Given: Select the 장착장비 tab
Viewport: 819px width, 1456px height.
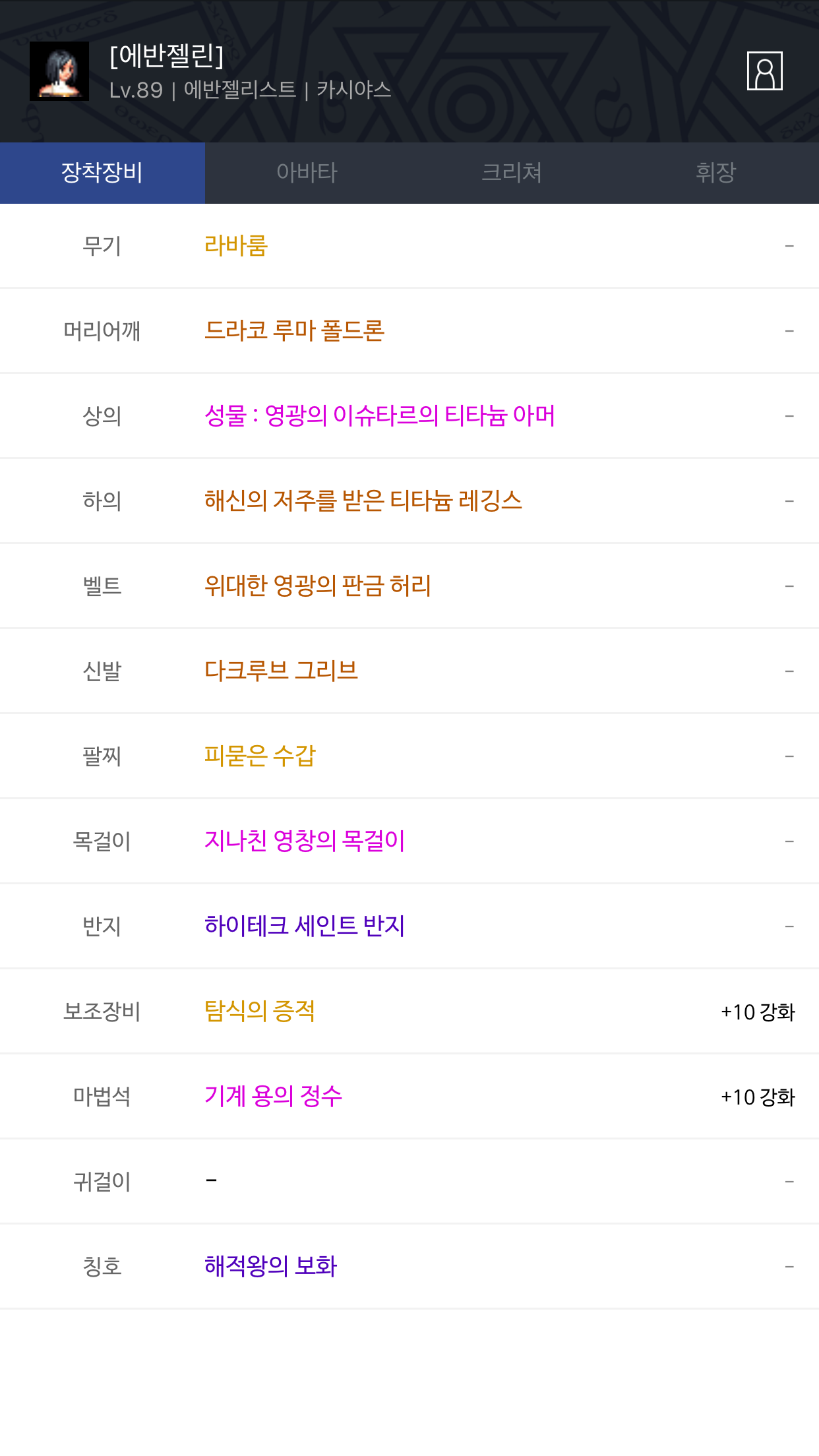Looking at the screenshot, I should coord(102,173).
